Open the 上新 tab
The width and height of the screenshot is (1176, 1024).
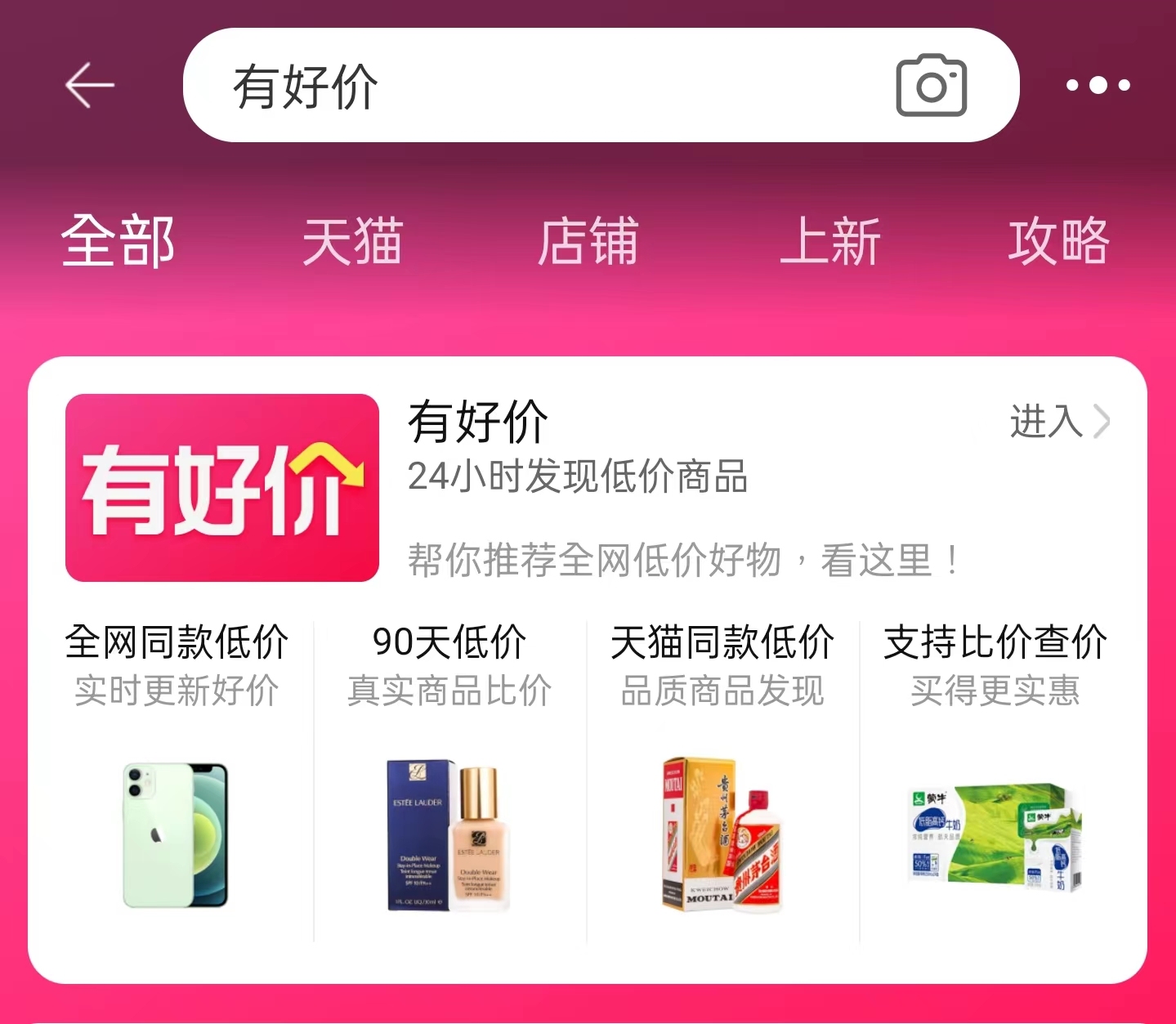pyautogui.click(x=829, y=242)
